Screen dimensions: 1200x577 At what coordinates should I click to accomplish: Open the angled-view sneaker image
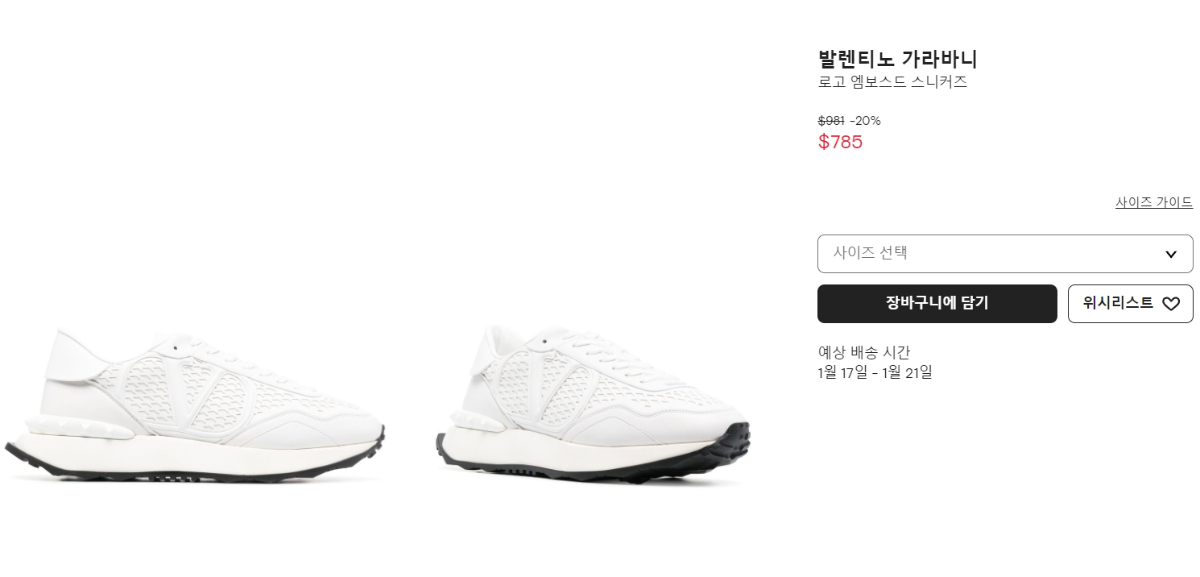pyautogui.click(x=593, y=405)
